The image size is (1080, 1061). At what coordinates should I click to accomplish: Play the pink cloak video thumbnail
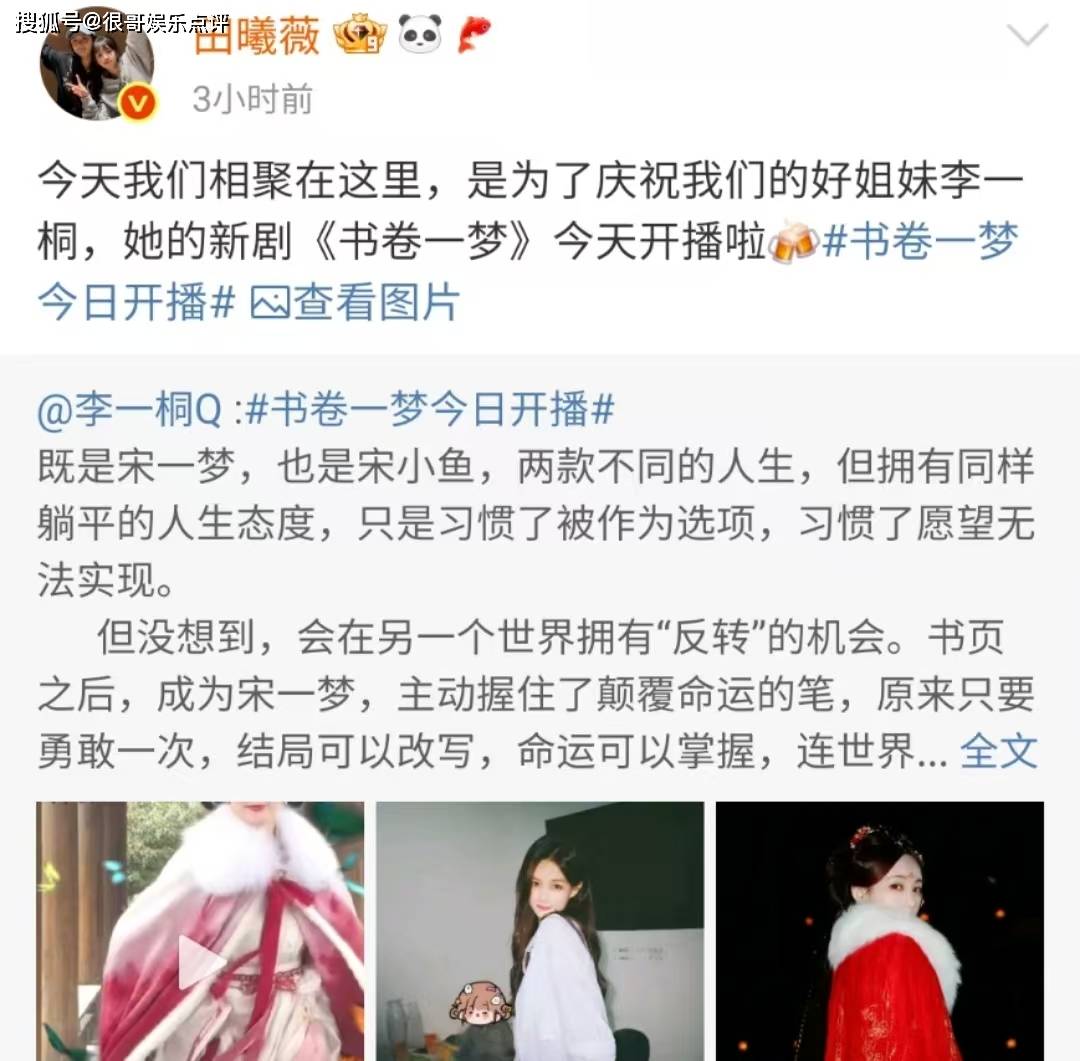pos(200,932)
